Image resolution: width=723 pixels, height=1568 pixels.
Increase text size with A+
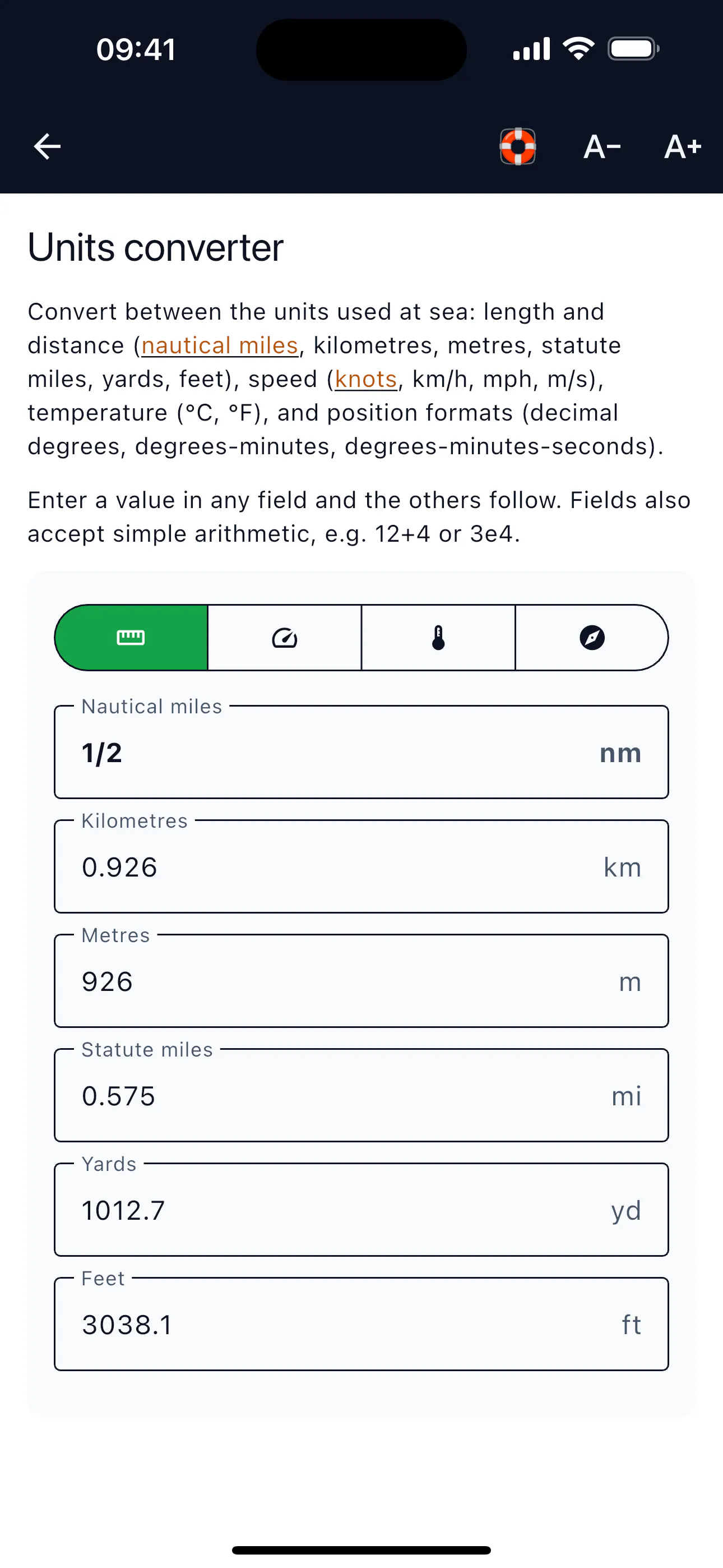[683, 147]
